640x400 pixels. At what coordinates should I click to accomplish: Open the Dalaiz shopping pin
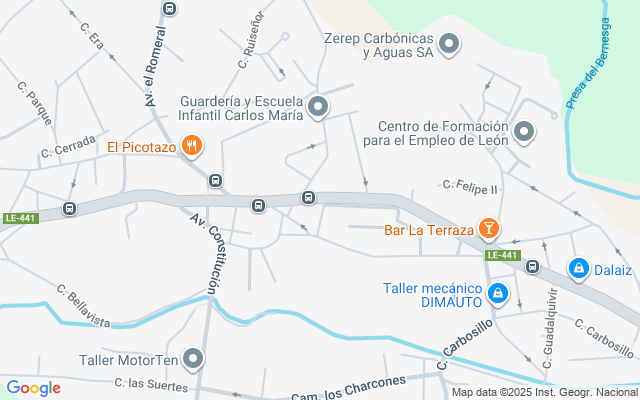[x=578, y=269]
